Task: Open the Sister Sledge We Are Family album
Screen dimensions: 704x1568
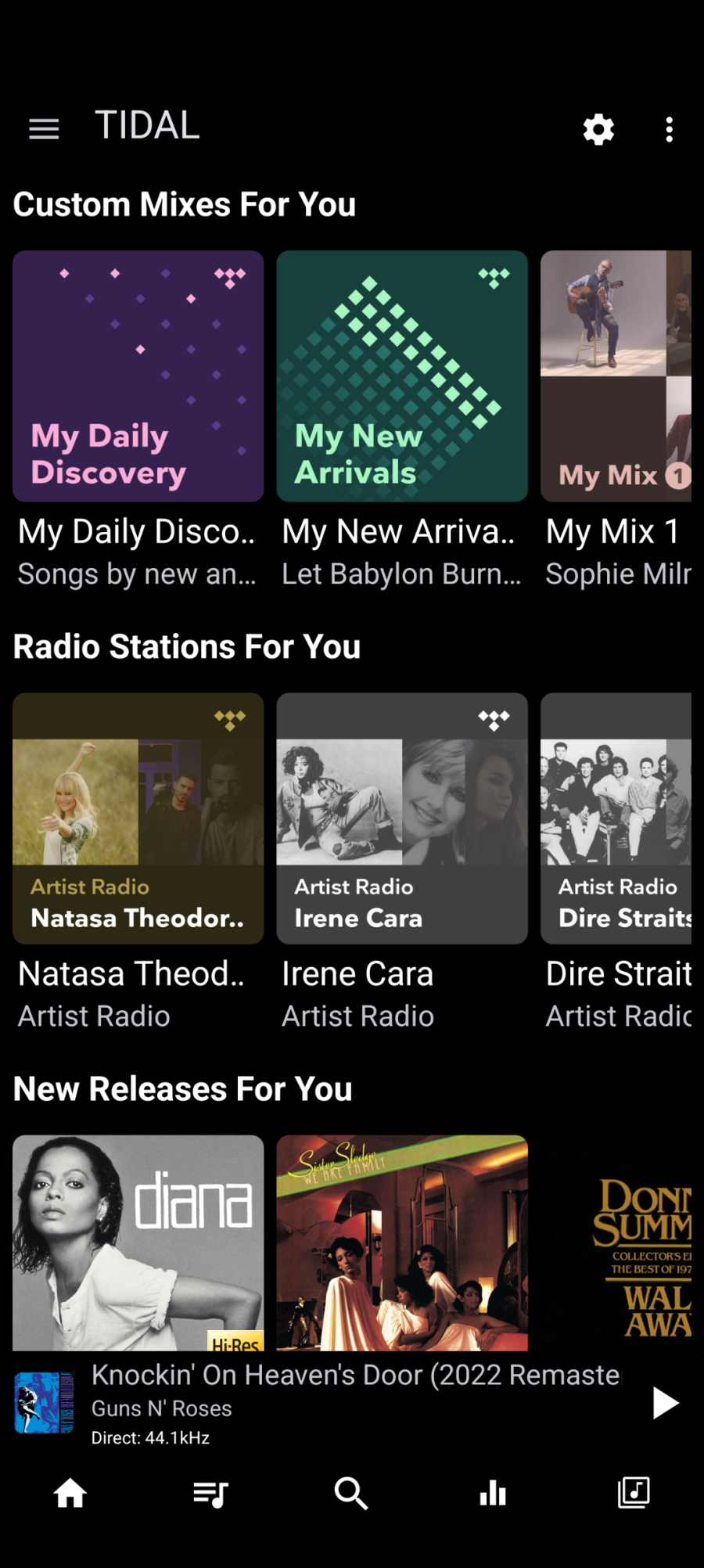Action: pyautogui.click(x=402, y=1243)
